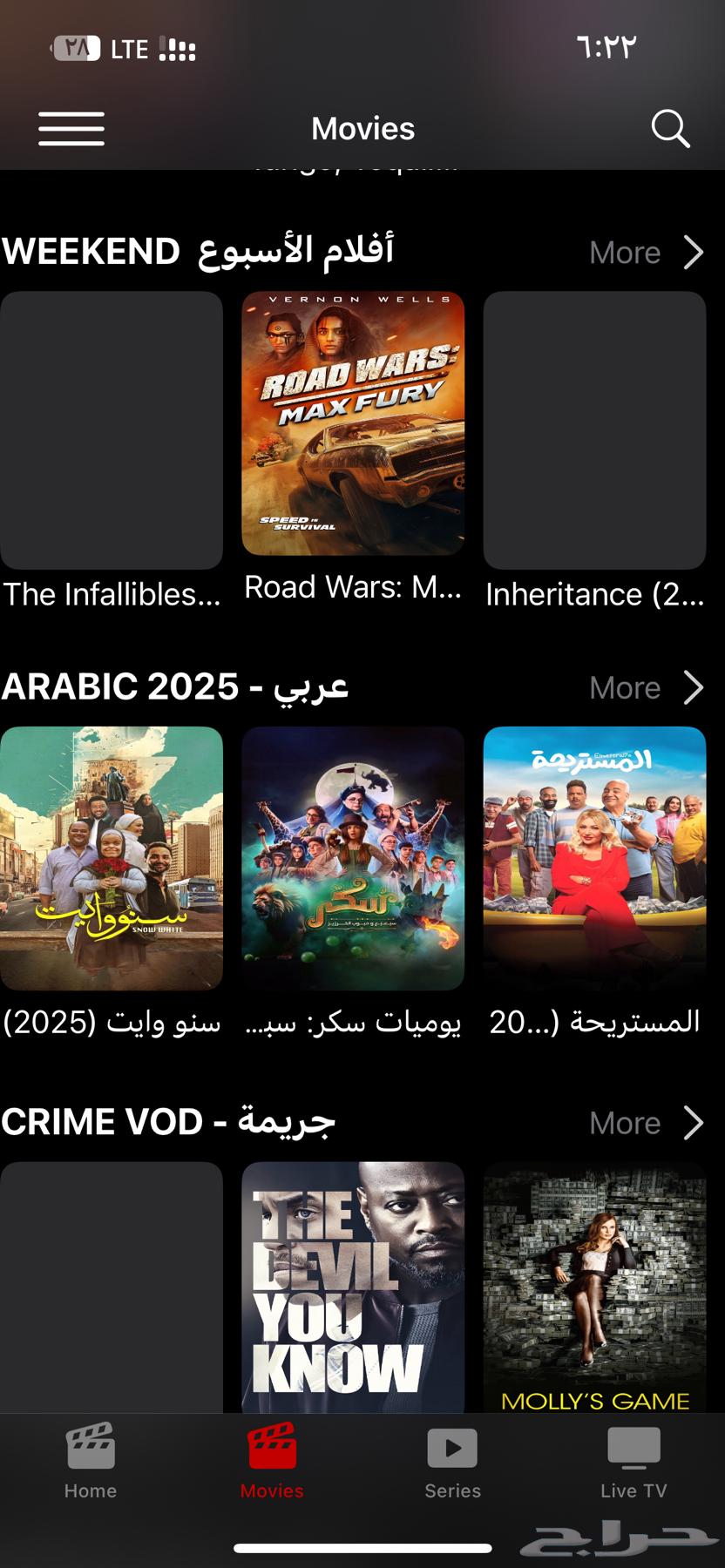Open the Inheritance movie tile
The image size is (725, 1568).
click(594, 430)
